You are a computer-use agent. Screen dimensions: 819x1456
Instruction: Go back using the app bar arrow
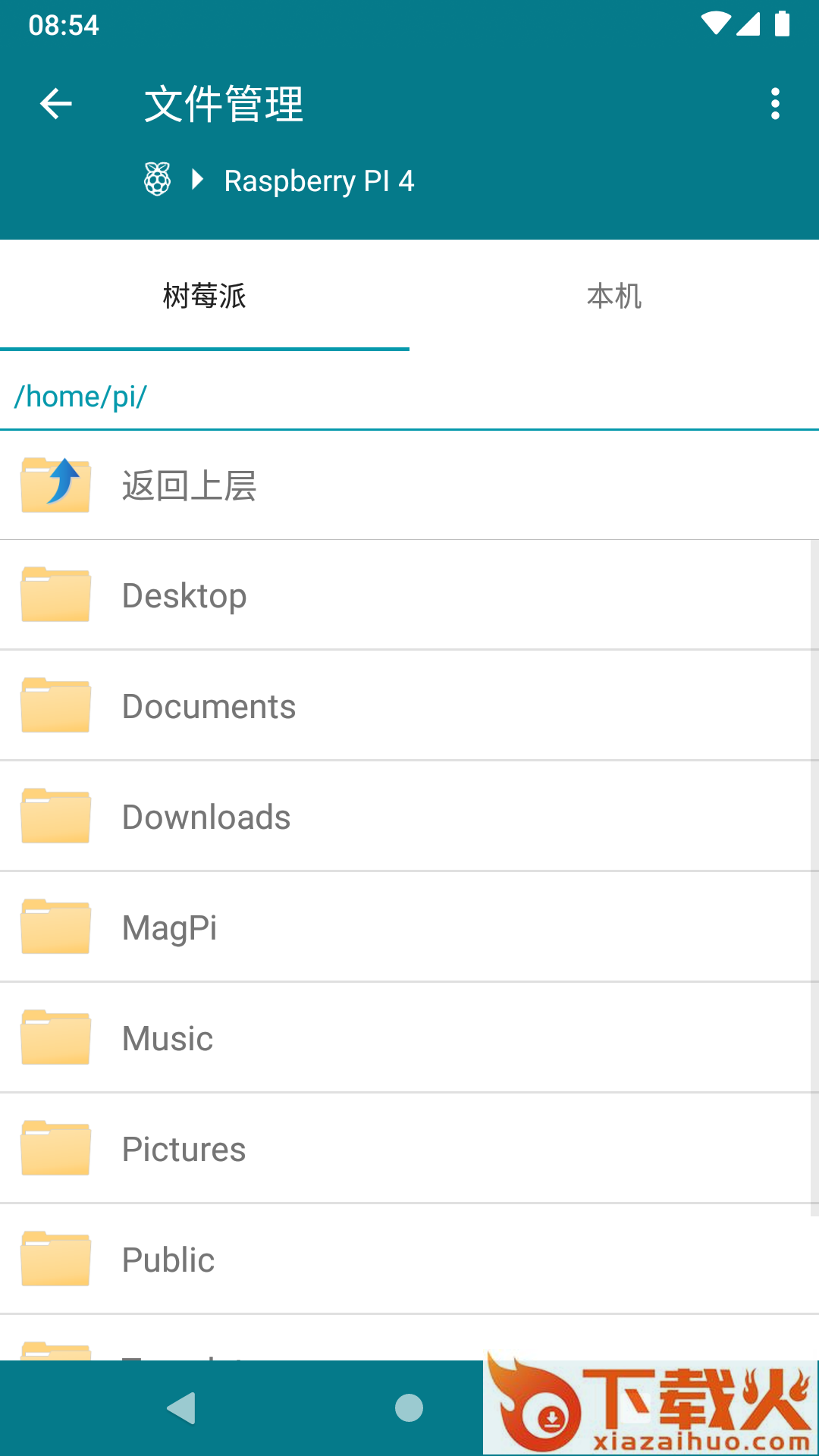tap(56, 104)
